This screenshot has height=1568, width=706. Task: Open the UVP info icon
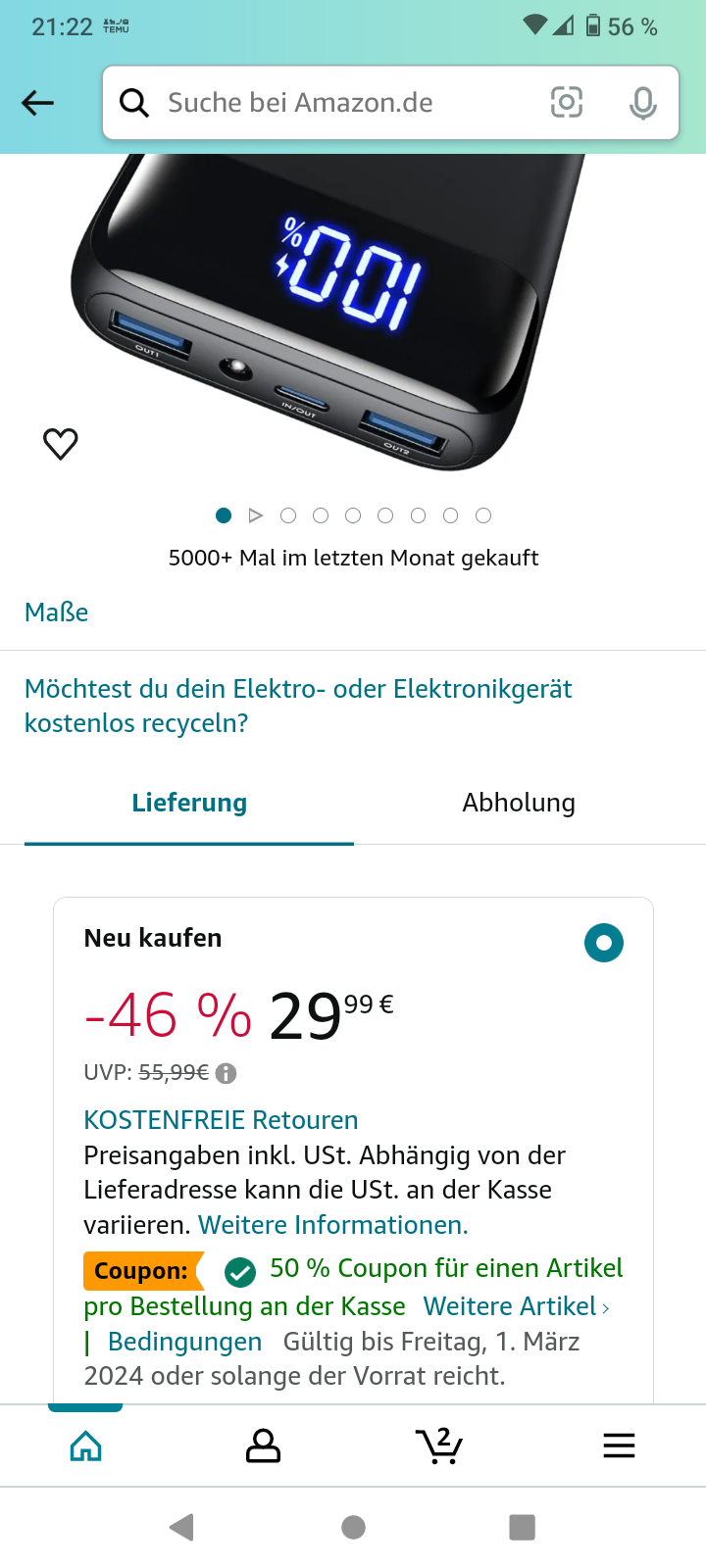(x=226, y=1073)
